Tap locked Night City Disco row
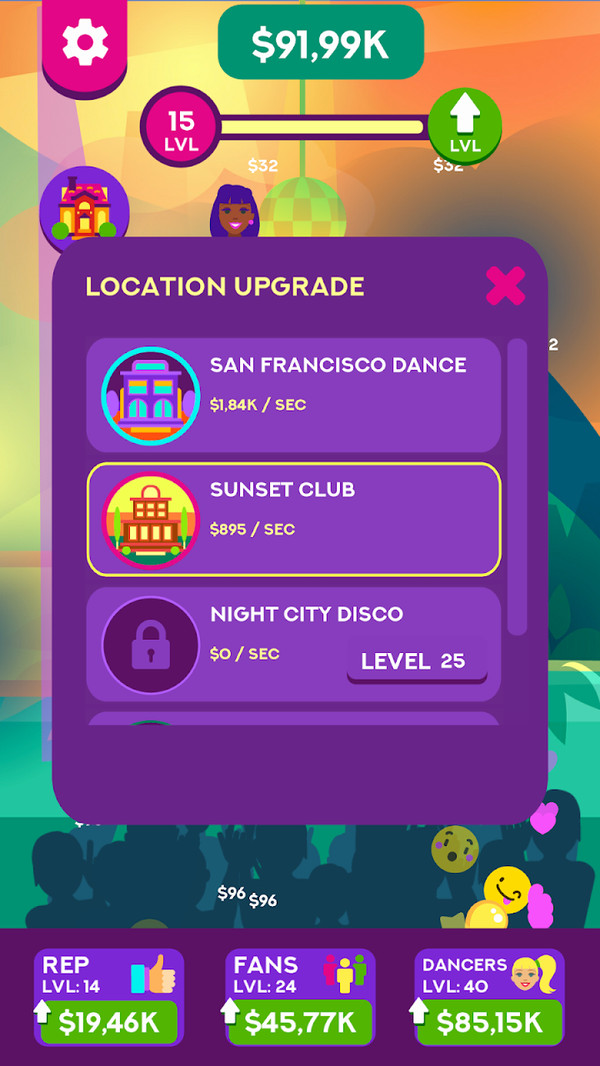Screen dimensions: 600x1066 point(293,643)
